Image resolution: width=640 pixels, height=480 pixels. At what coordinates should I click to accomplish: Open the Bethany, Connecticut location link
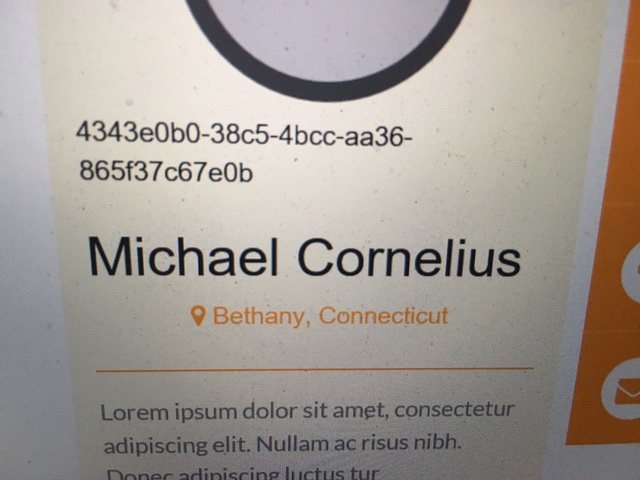tap(320, 317)
